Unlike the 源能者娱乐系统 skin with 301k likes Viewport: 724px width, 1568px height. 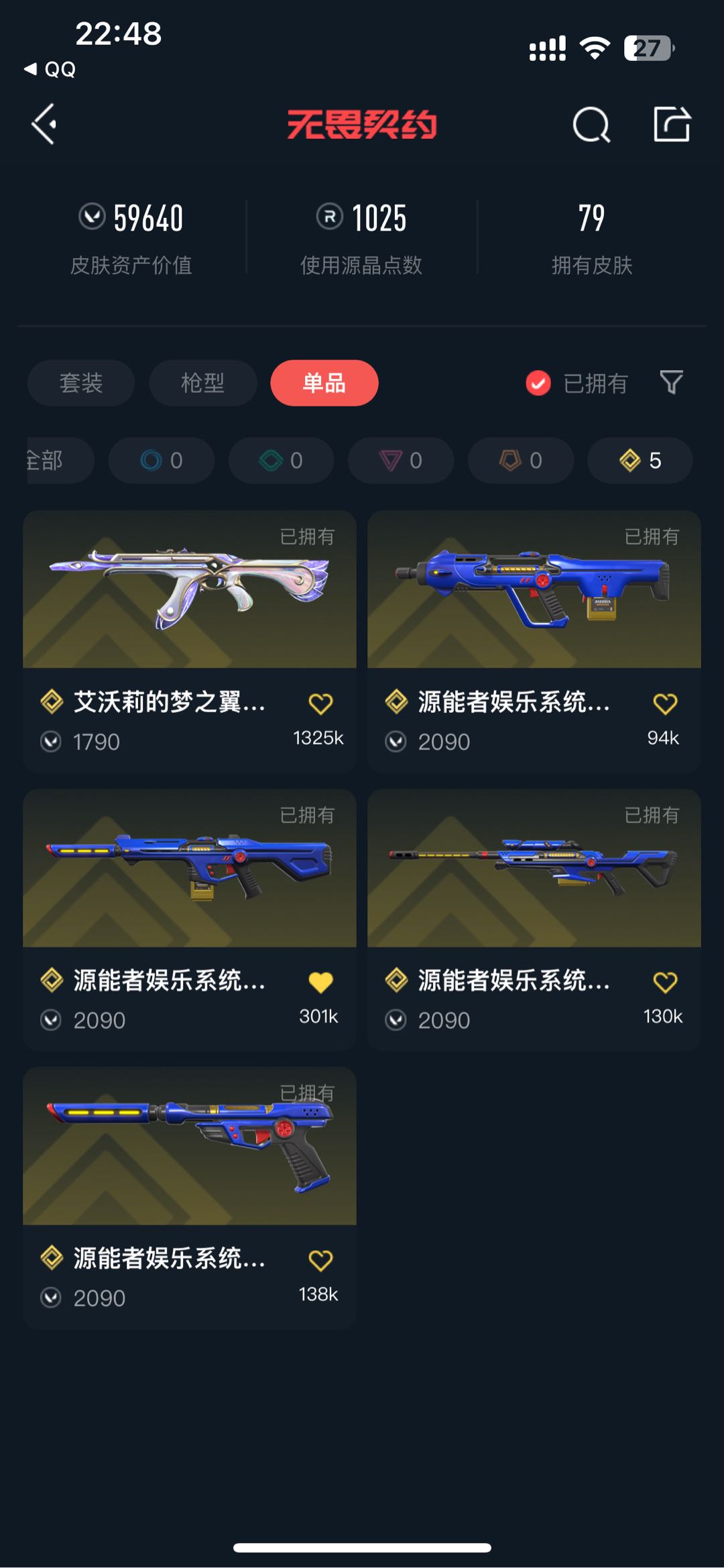pos(320,982)
